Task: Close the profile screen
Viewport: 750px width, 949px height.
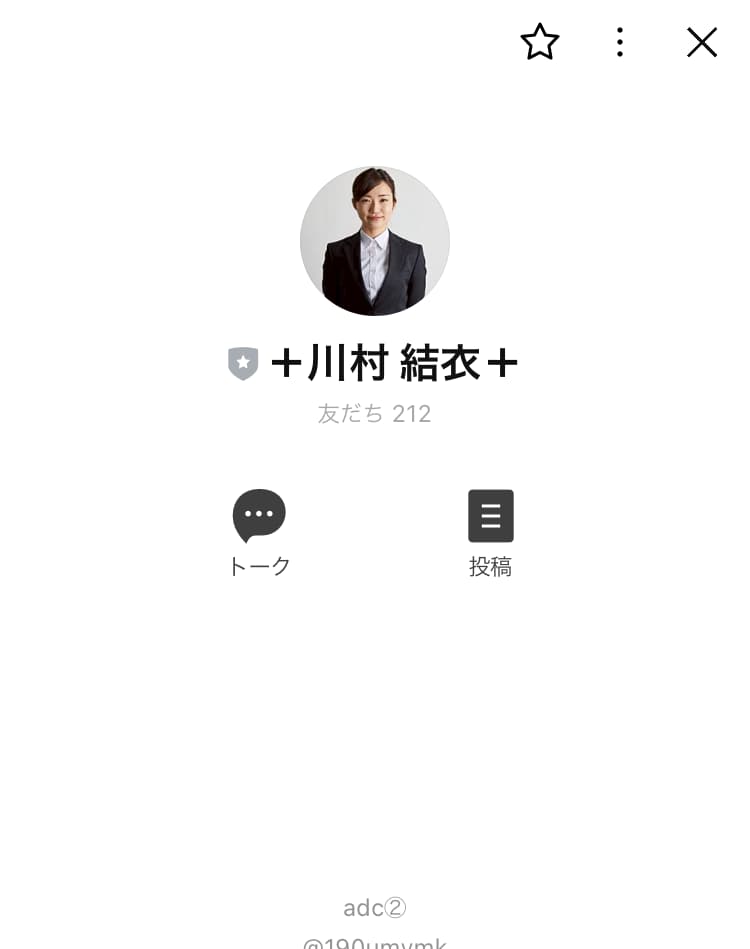Action: click(x=702, y=42)
